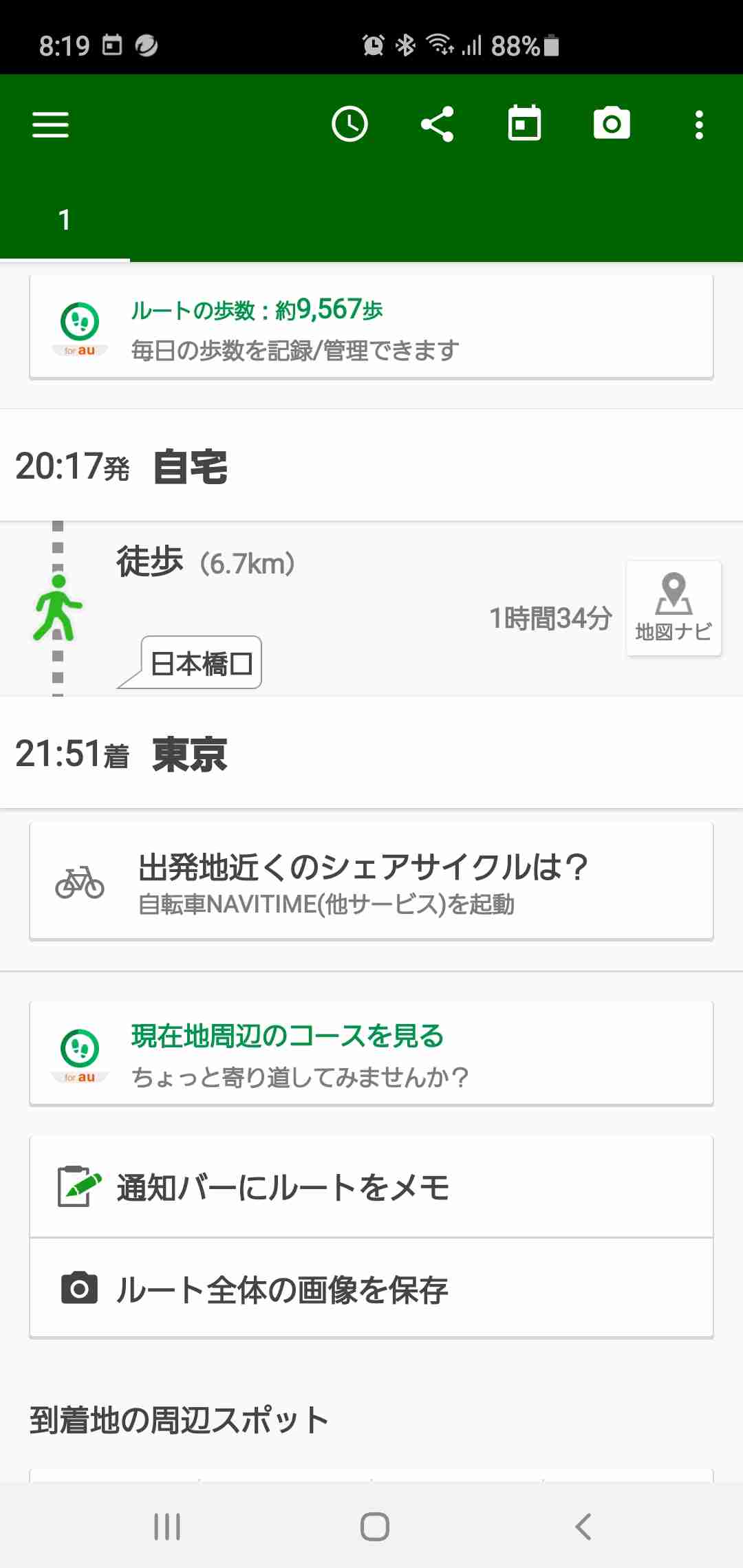This screenshot has width=743, height=1568.
Task: View 現在地周辺のコースを見る card
Action: (x=371, y=1054)
